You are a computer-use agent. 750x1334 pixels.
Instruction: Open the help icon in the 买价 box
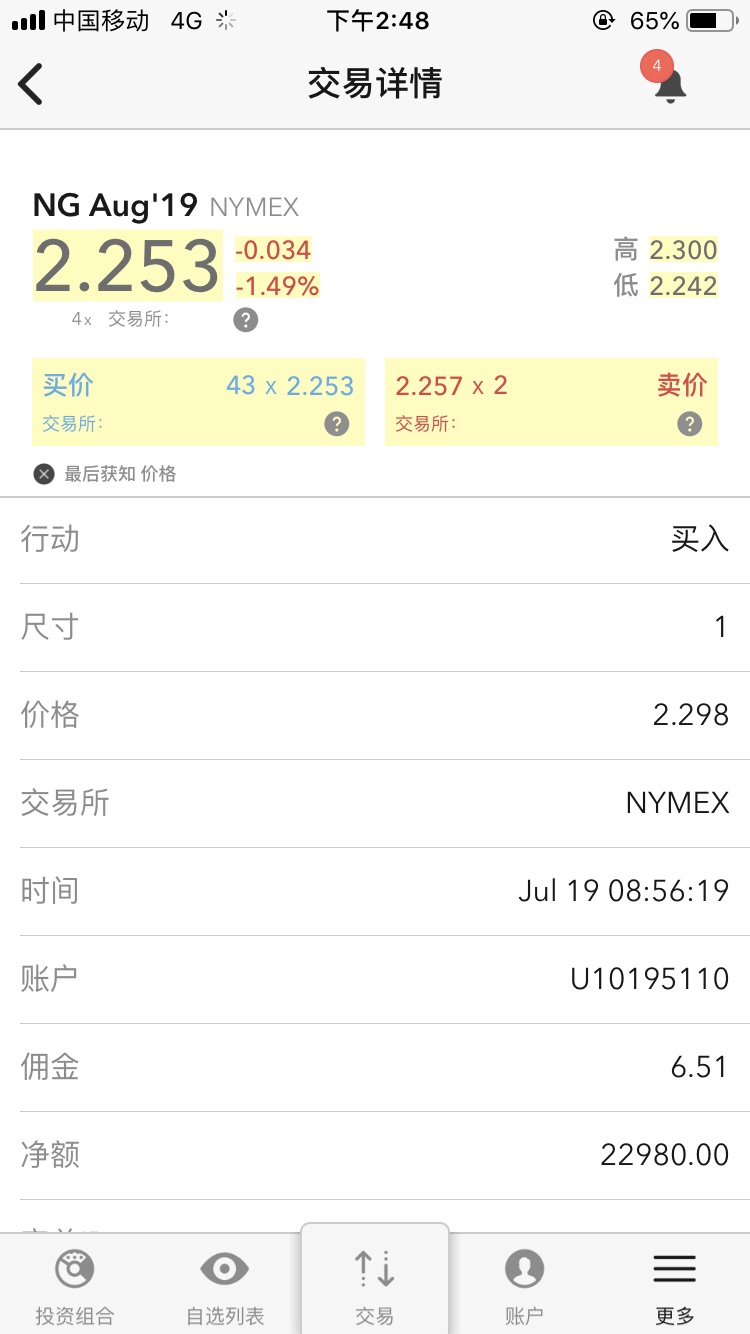point(337,424)
